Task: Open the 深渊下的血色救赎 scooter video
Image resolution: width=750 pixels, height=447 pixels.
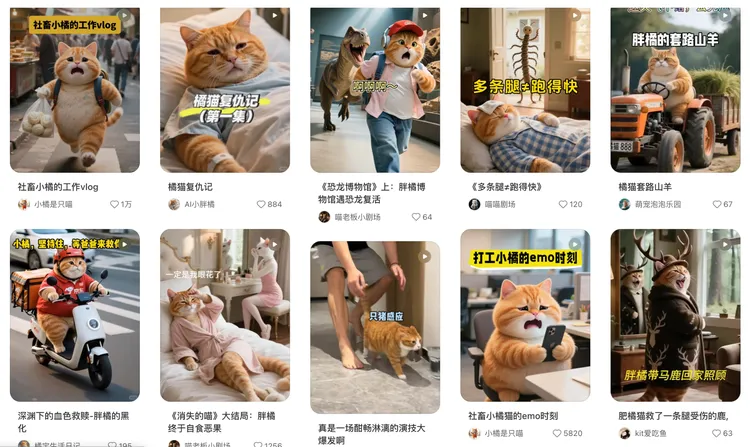Action: click(x=74, y=315)
